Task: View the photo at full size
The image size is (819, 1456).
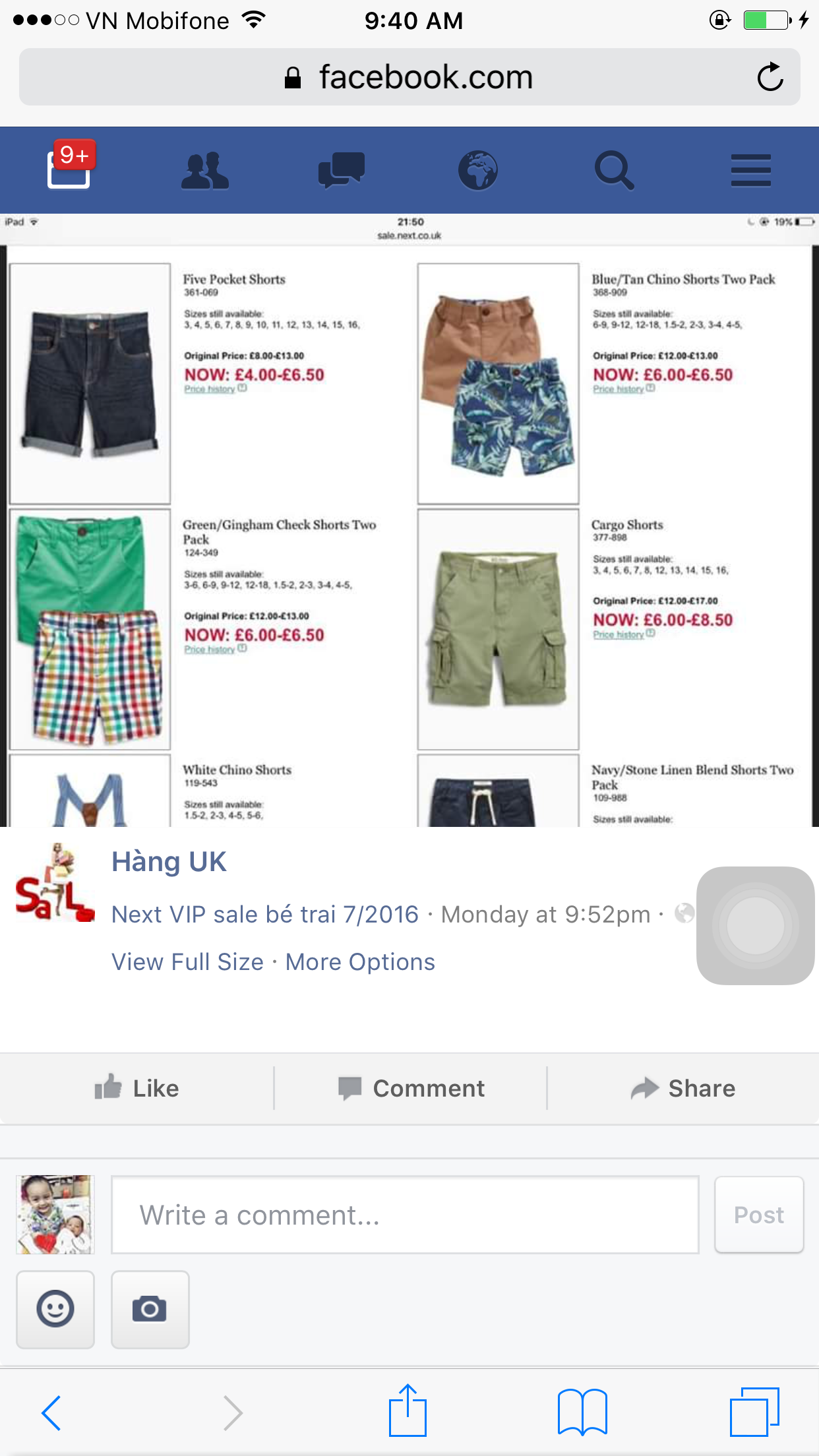Action: (x=188, y=962)
